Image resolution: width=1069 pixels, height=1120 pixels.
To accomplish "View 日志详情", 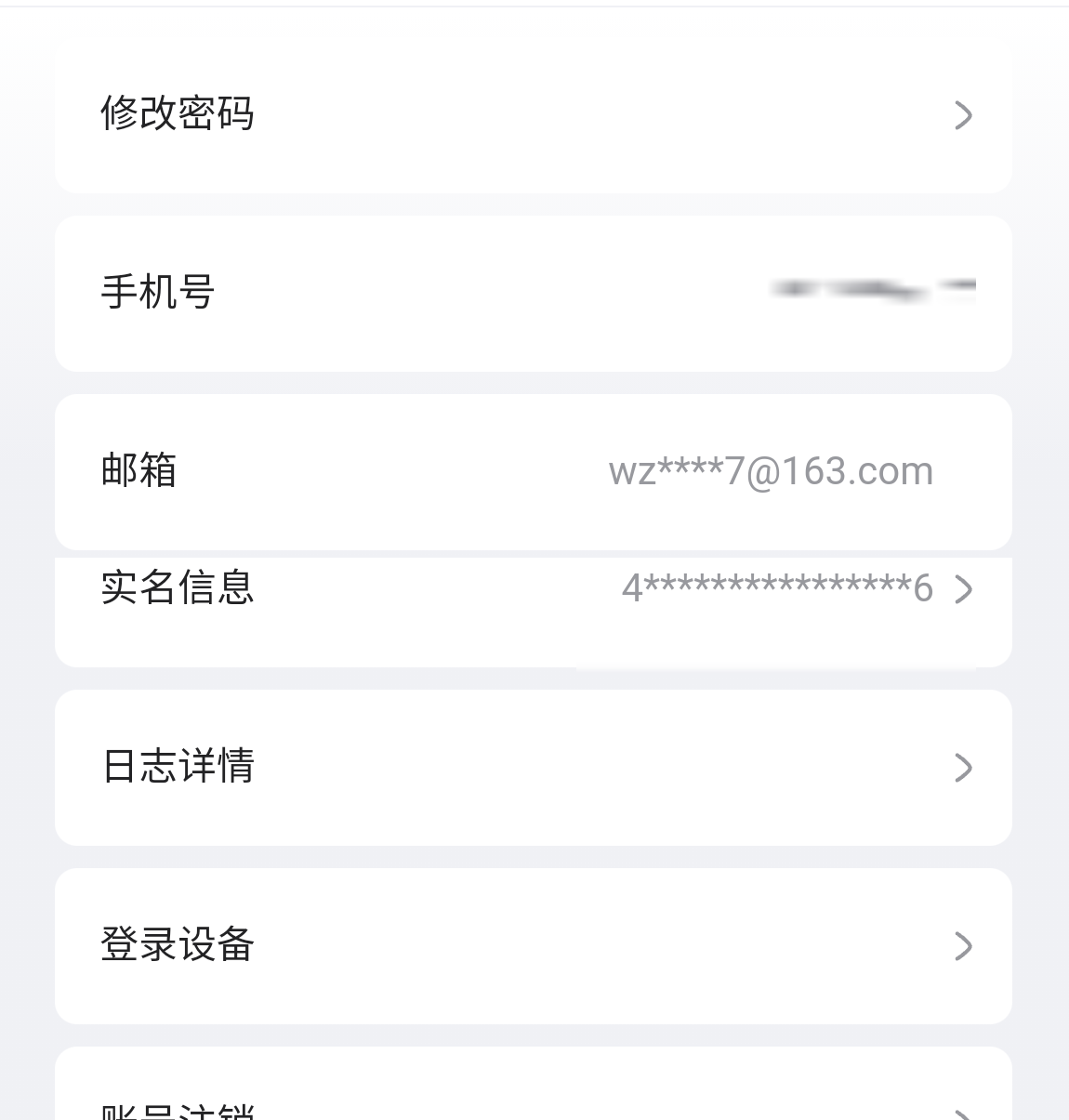I will pos(533,767).
